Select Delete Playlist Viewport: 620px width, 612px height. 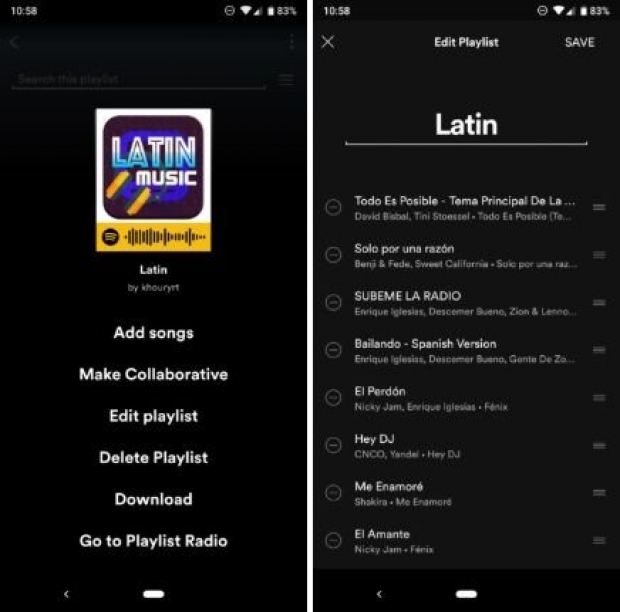(153, 458)
